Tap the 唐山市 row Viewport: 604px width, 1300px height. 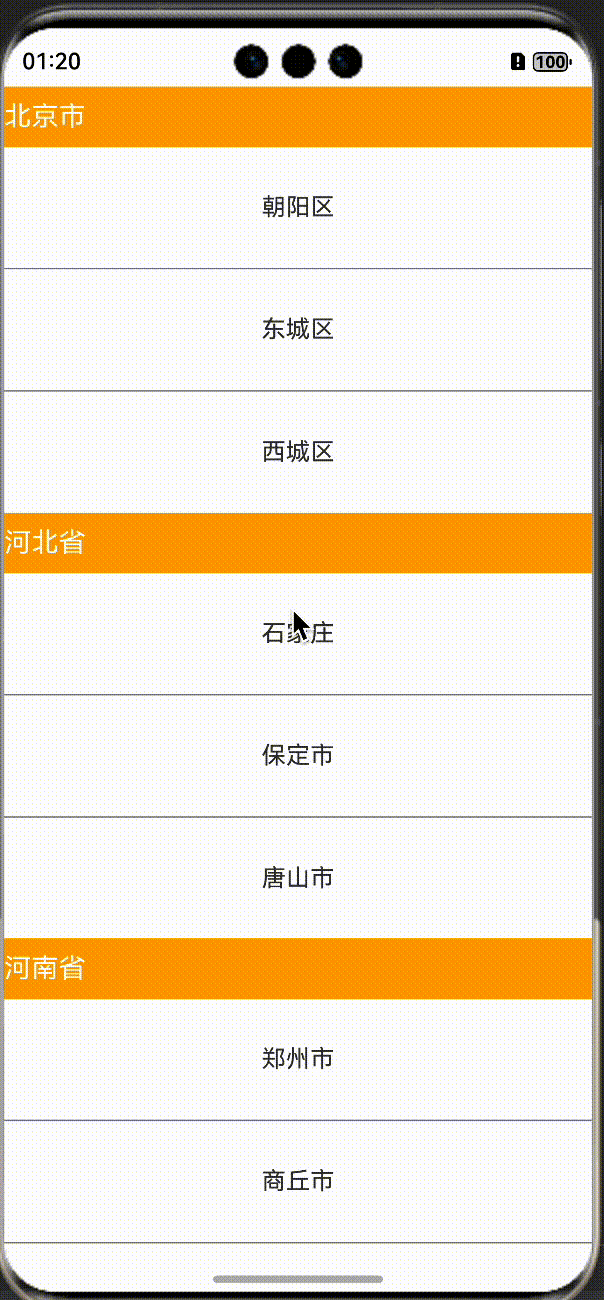[x=298, y=877]
